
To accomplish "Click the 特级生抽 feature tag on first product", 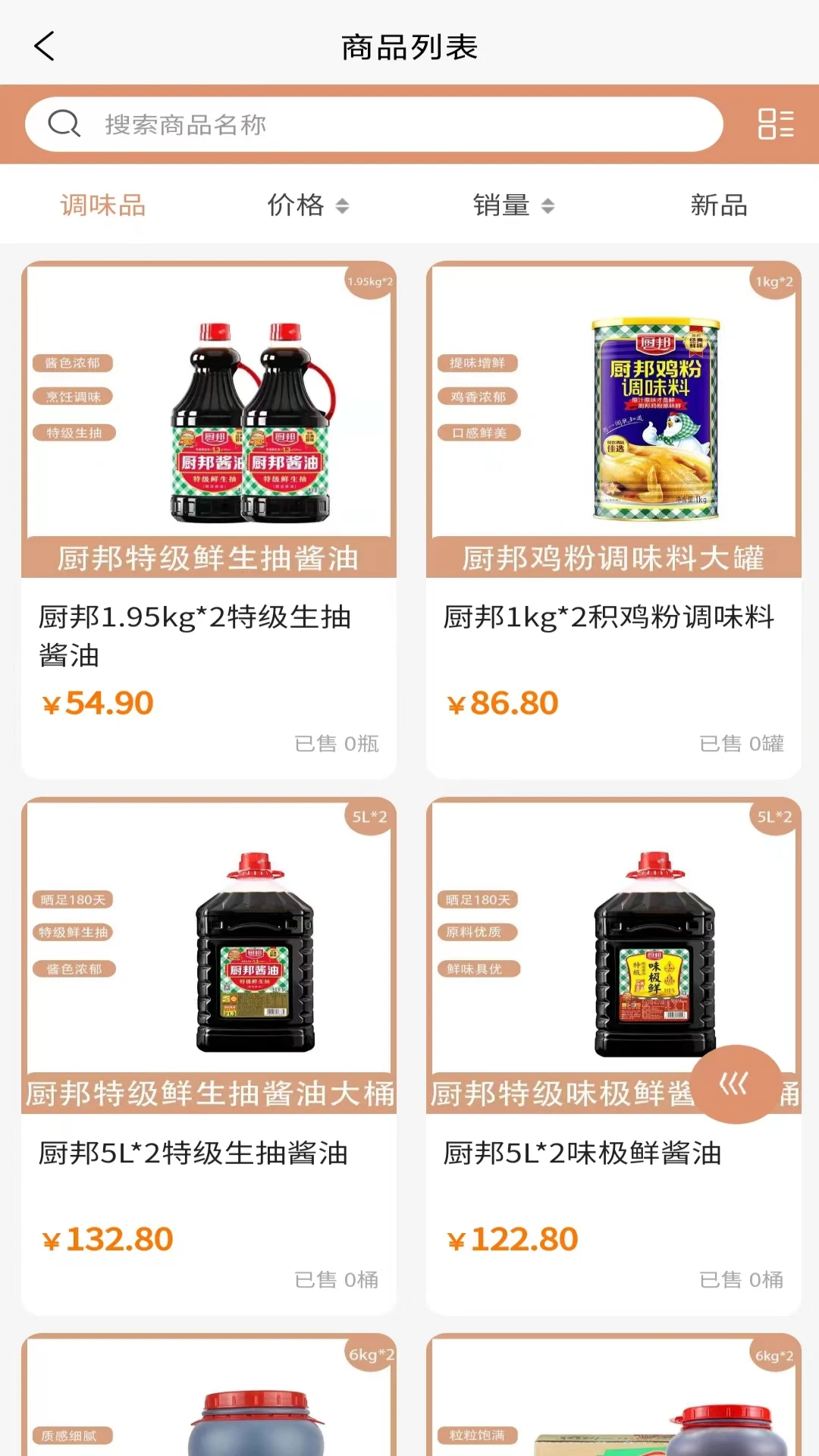I will pos(74,432).
